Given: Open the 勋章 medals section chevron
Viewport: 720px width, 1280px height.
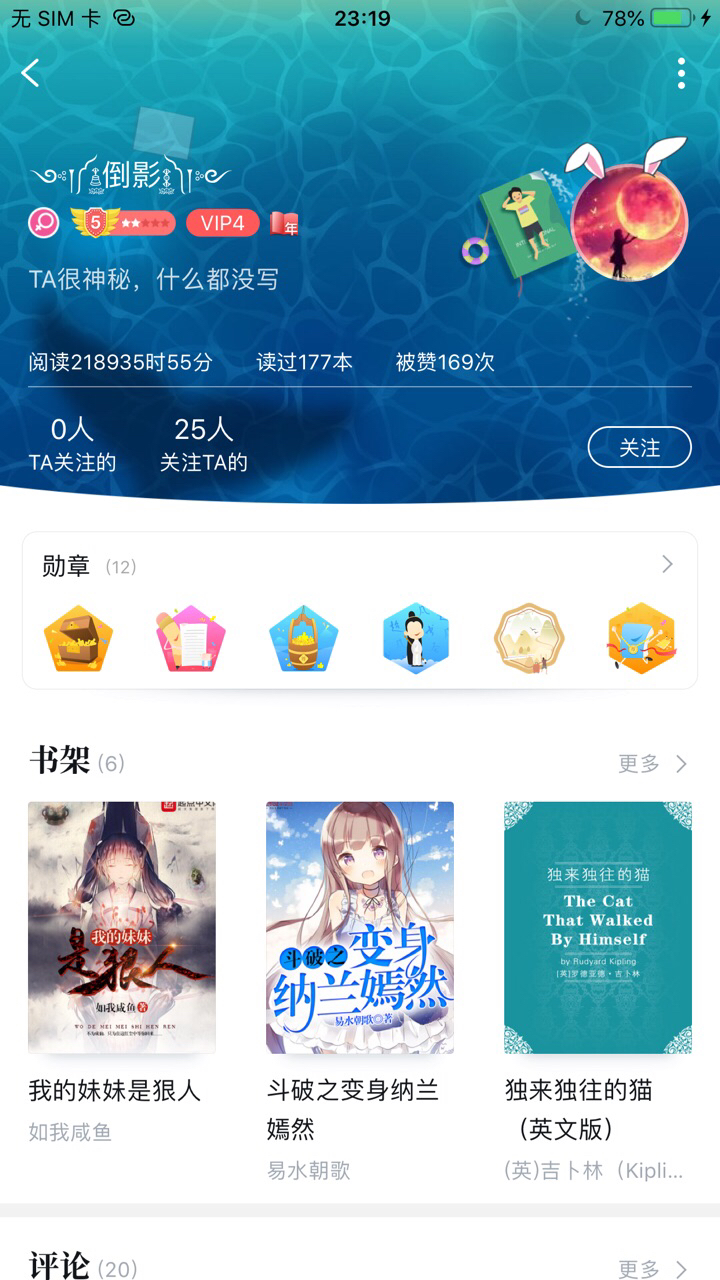Looking at the screenshot, I should point(667,565).
